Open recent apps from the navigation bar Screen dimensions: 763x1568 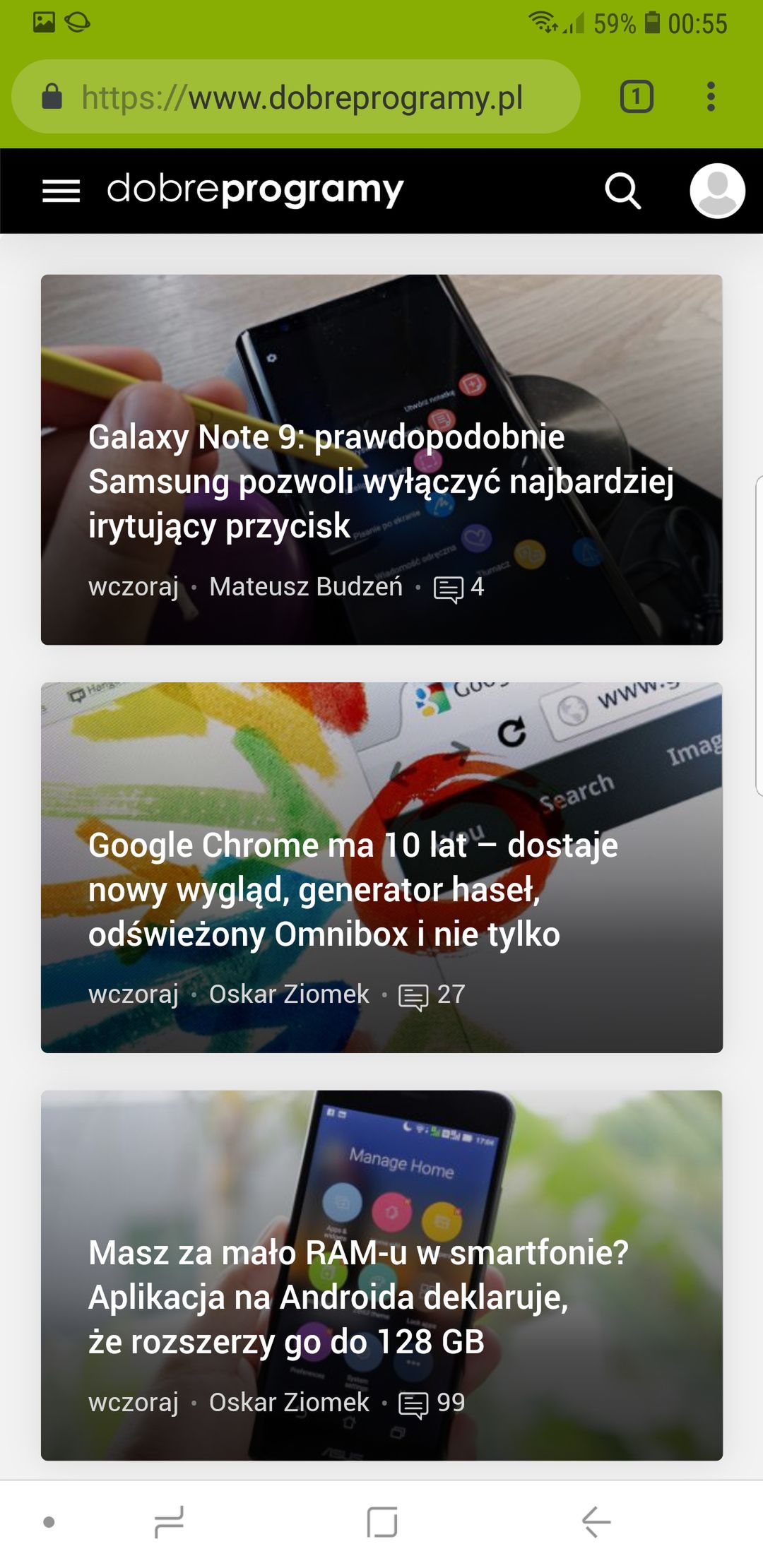[x=169, y=1521]
